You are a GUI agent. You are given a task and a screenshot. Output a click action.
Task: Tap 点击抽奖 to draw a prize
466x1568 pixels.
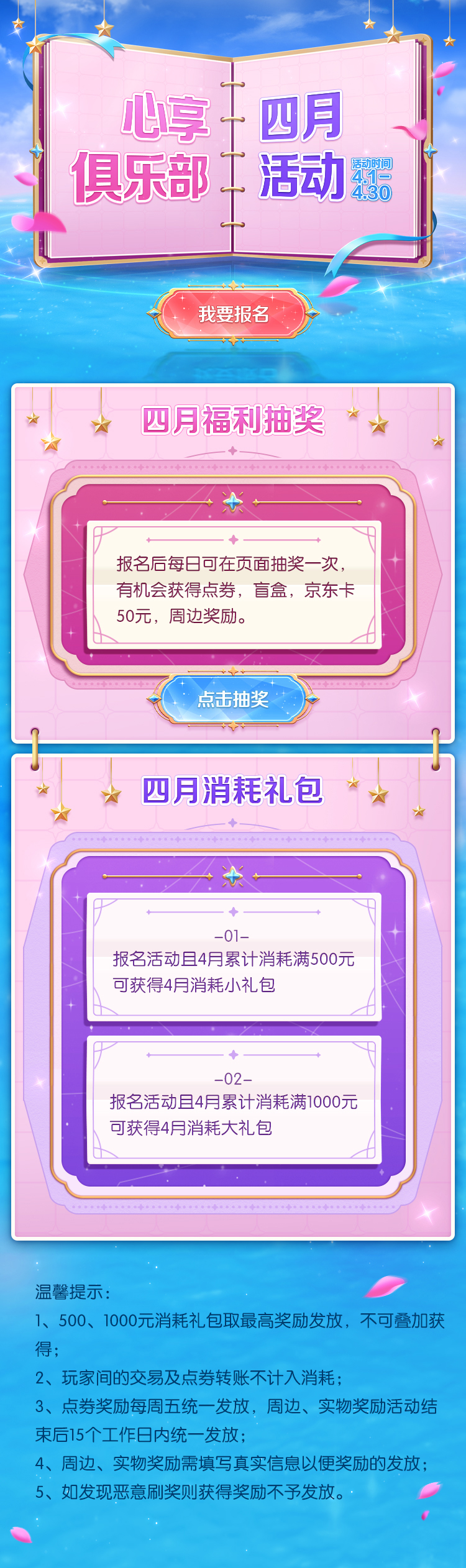[233, 700]
